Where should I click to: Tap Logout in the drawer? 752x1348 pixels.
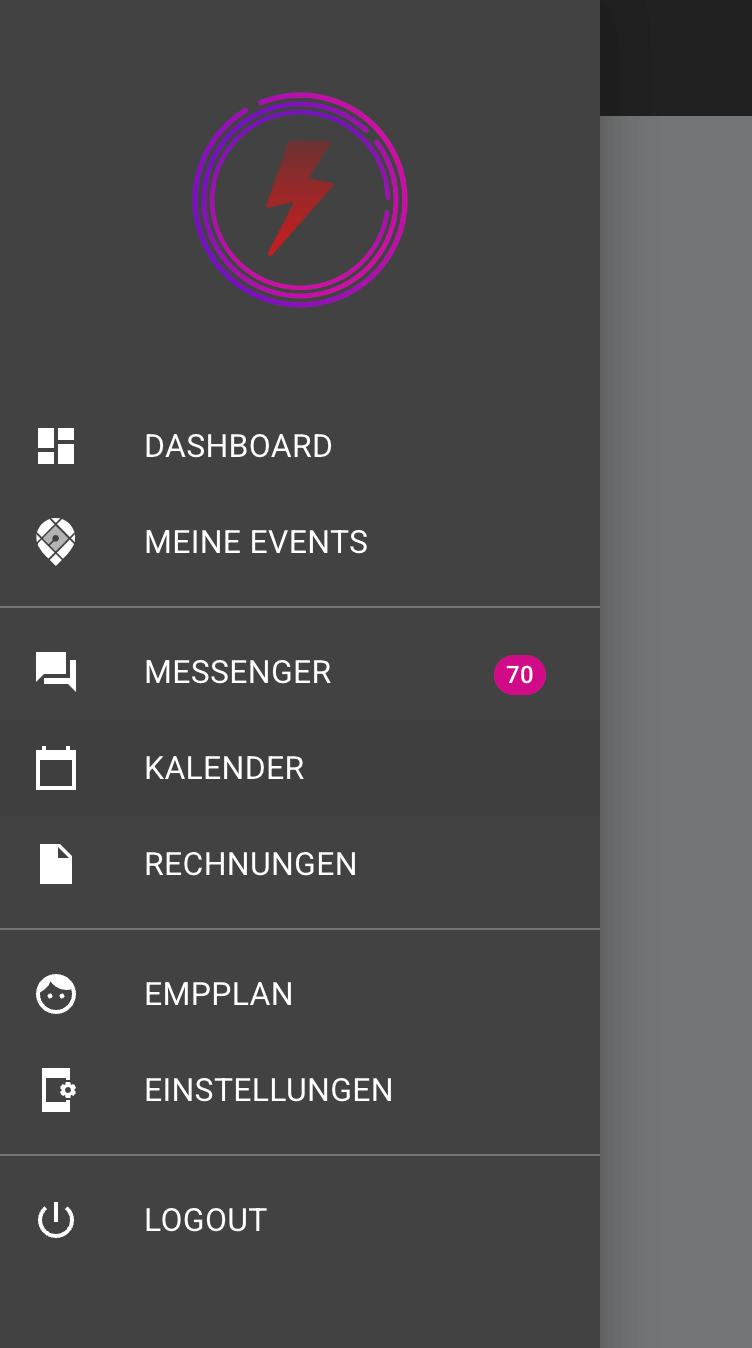pyautogui.click(x=300, y=1220)
